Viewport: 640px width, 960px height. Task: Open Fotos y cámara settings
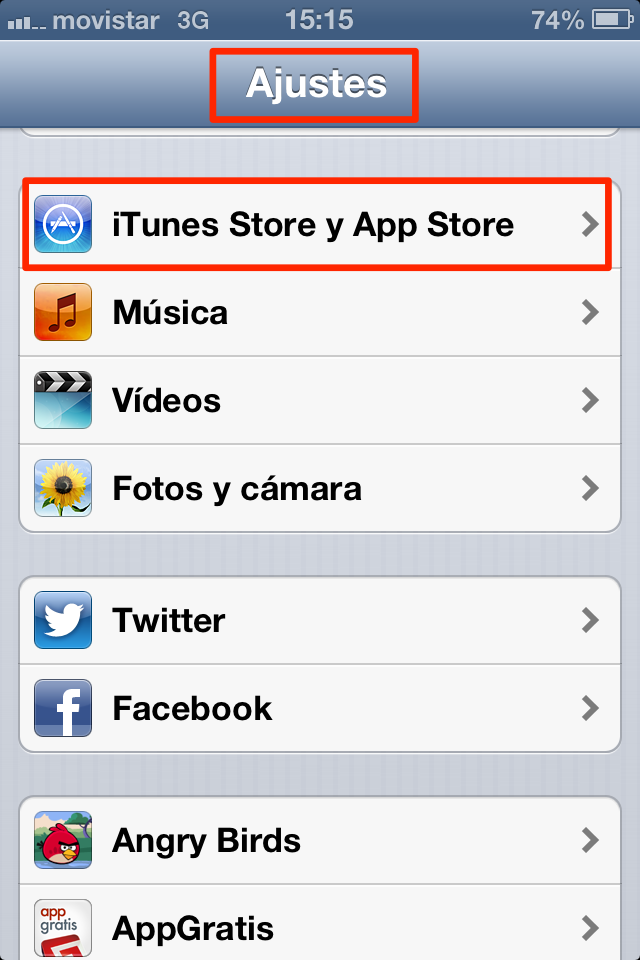(318, 489)
